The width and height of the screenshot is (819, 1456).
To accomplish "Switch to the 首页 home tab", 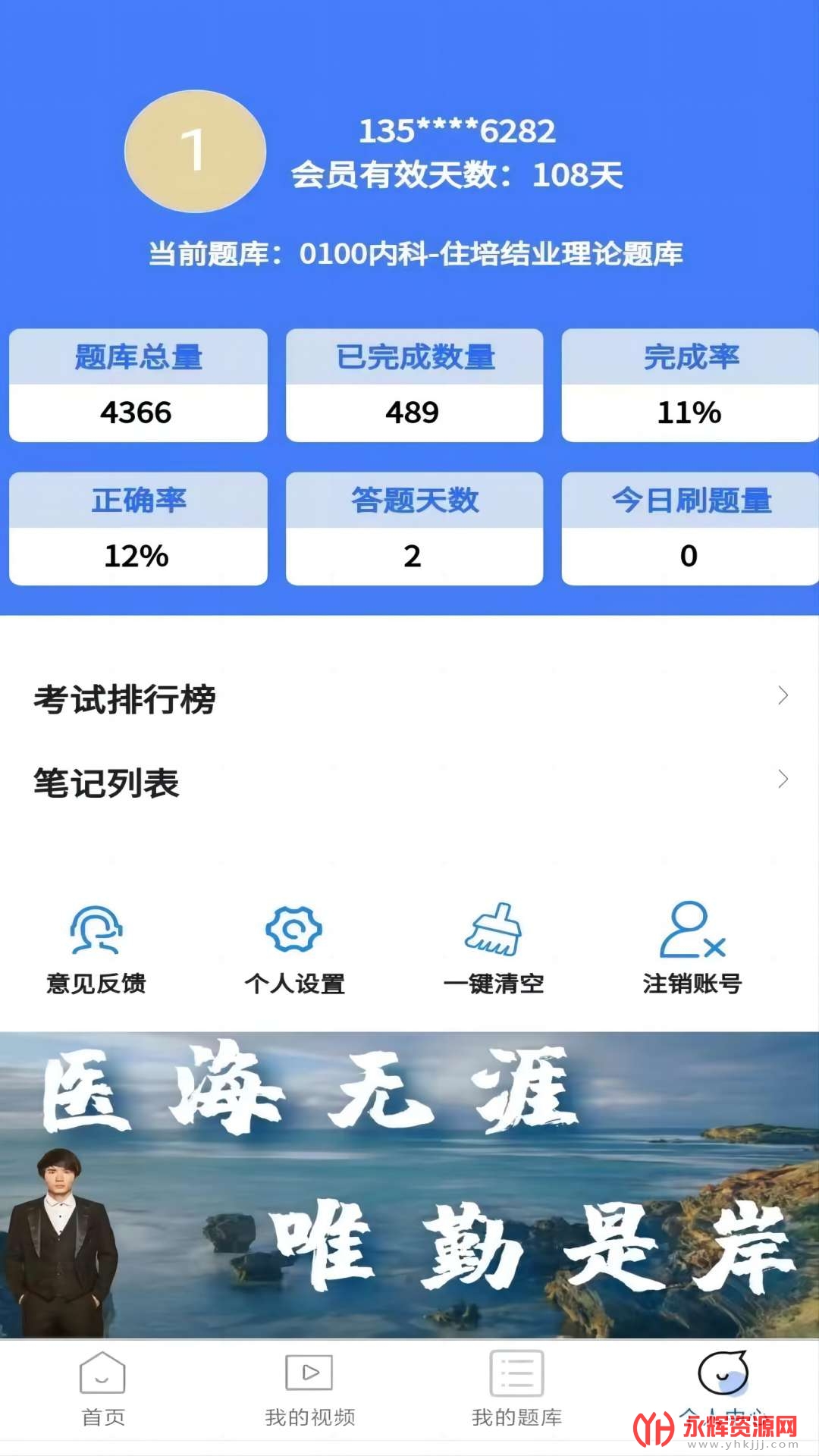I will (102, 1389).
